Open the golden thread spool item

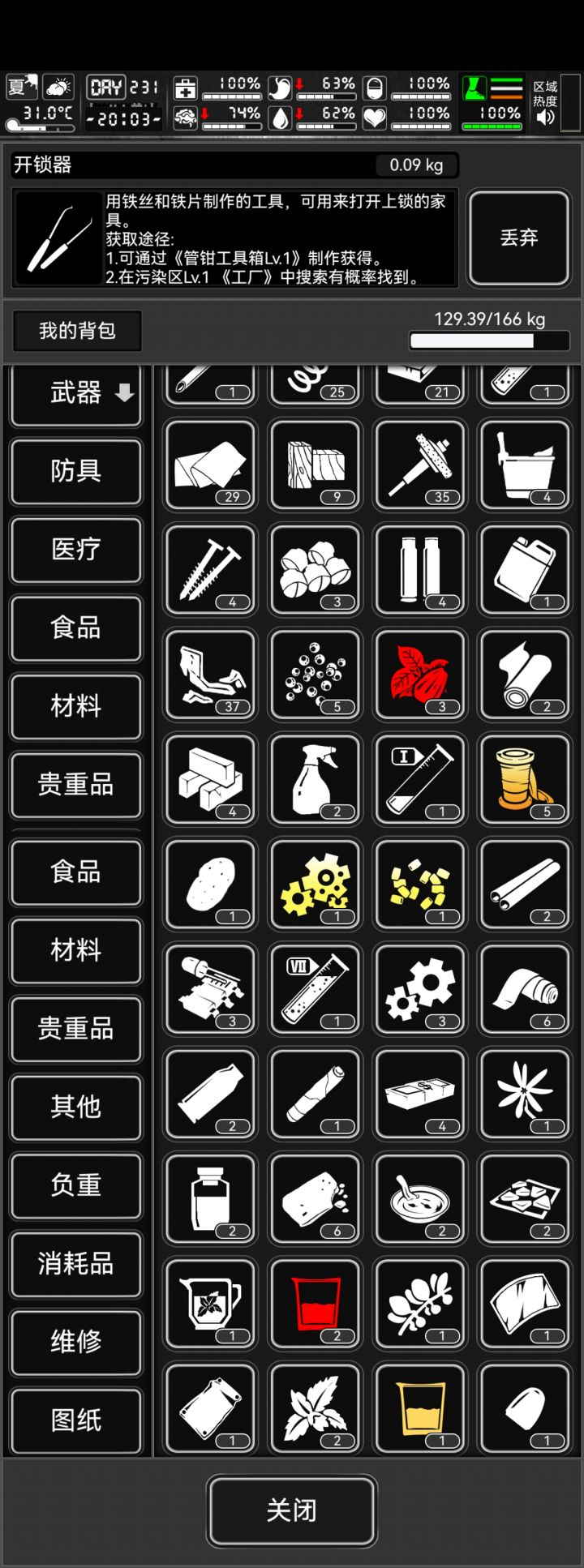(524, 780)
